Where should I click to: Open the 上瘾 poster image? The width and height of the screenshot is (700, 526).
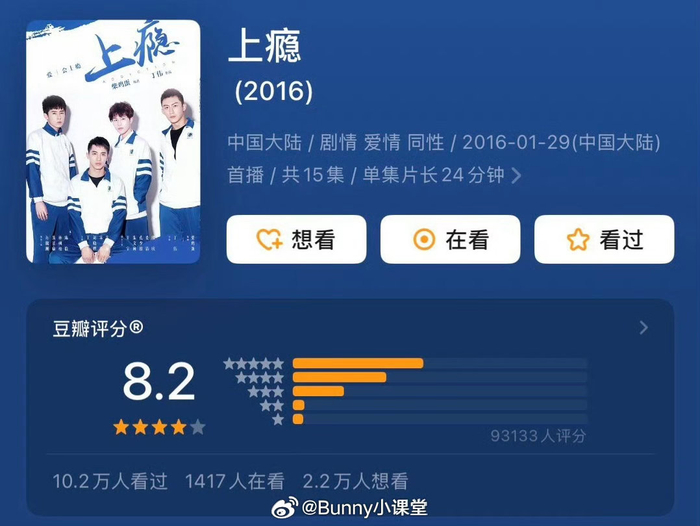(113, 142)
